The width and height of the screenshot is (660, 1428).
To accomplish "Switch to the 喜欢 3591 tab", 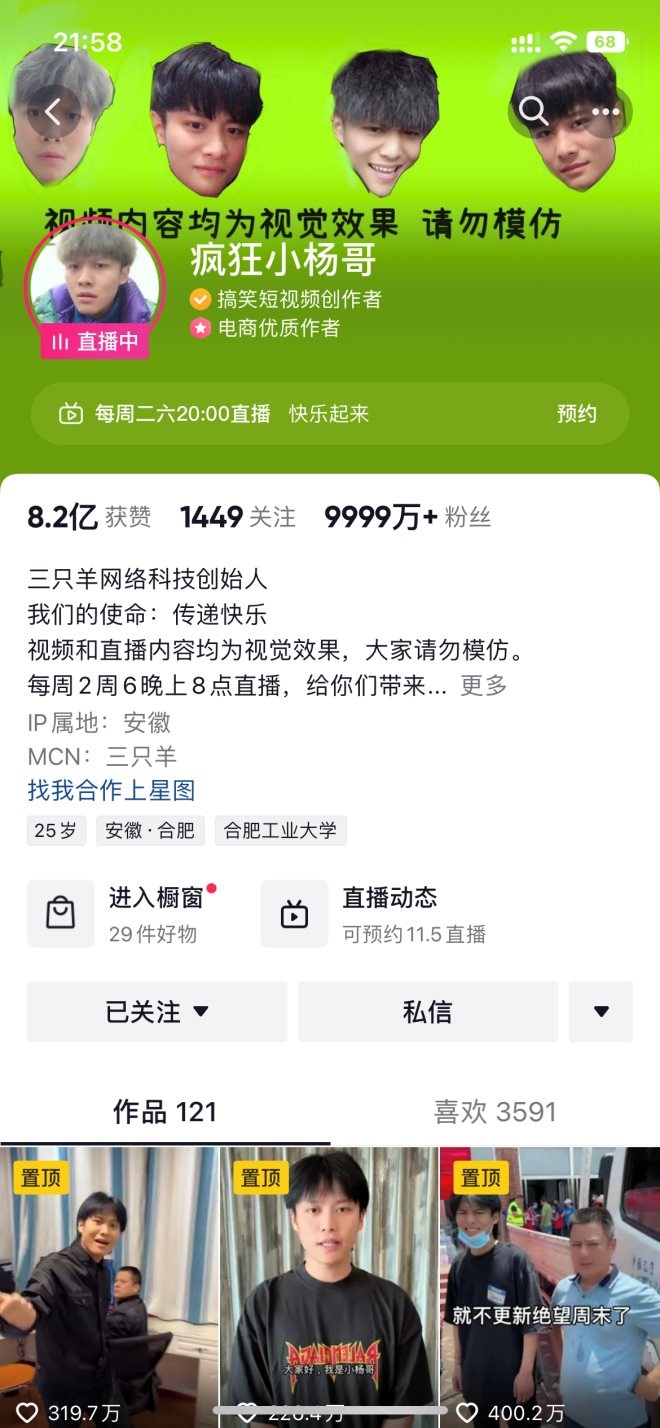I will (x=494, y=1112).
